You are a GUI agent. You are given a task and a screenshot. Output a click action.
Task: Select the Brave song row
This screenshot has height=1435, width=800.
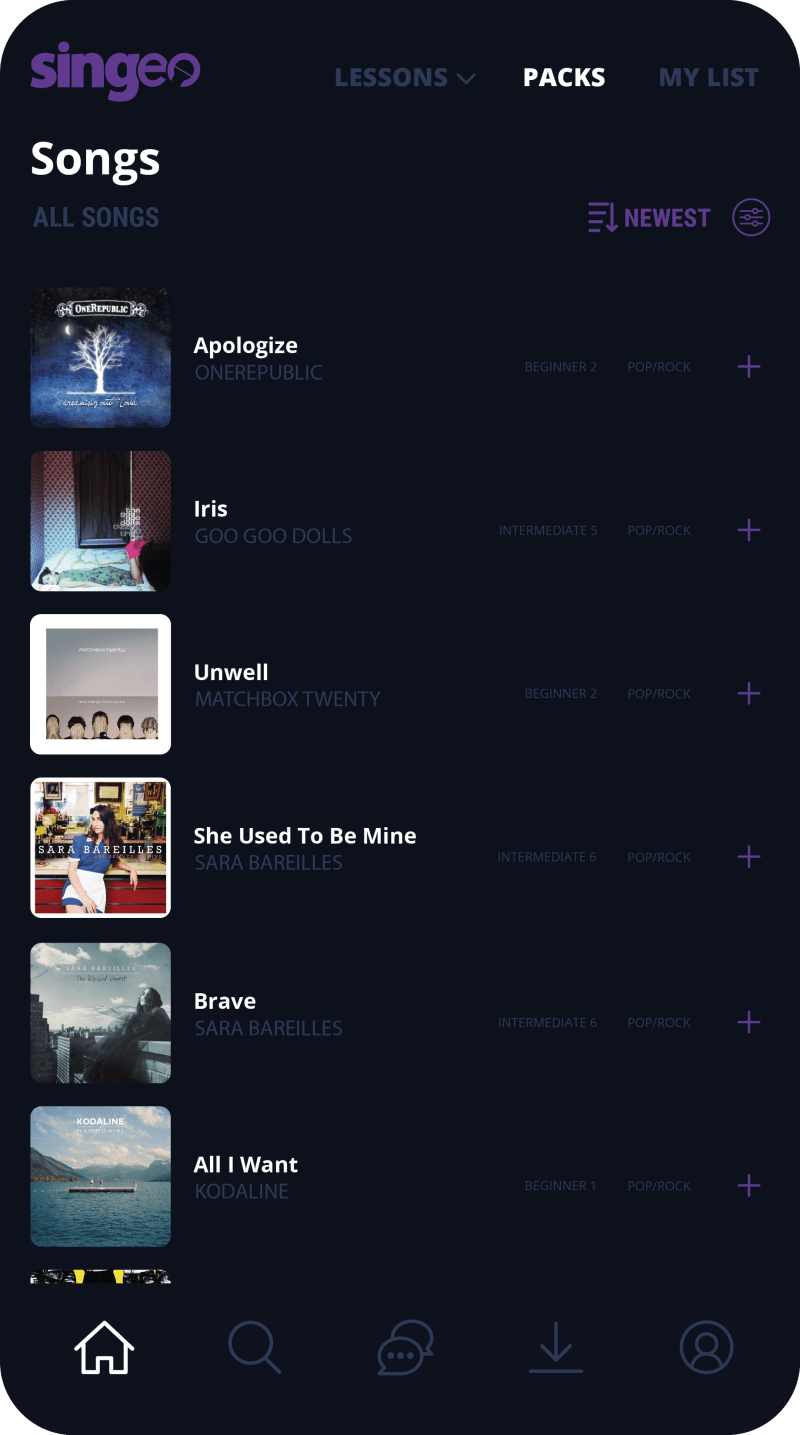tap(226, 1002)
